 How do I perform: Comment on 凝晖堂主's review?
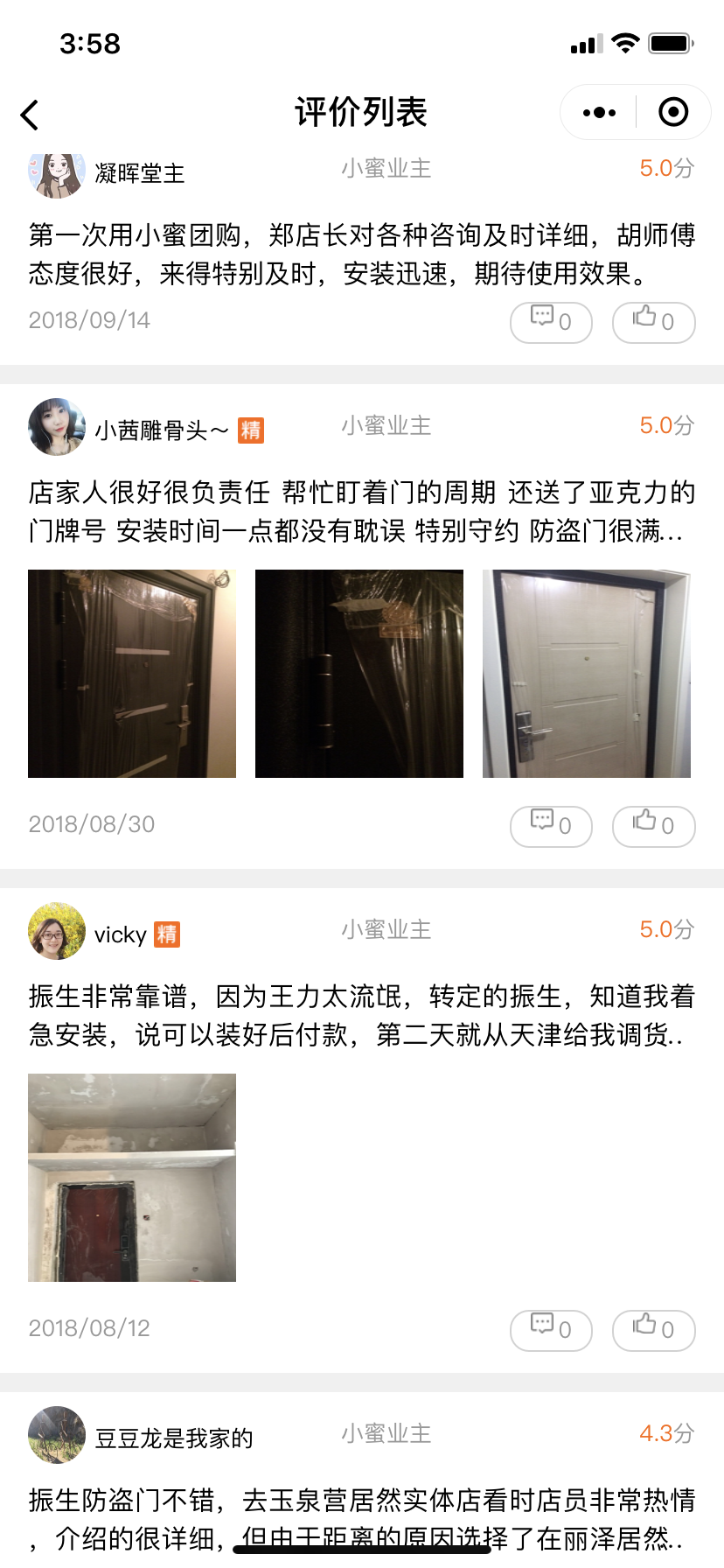click(551, 322)
